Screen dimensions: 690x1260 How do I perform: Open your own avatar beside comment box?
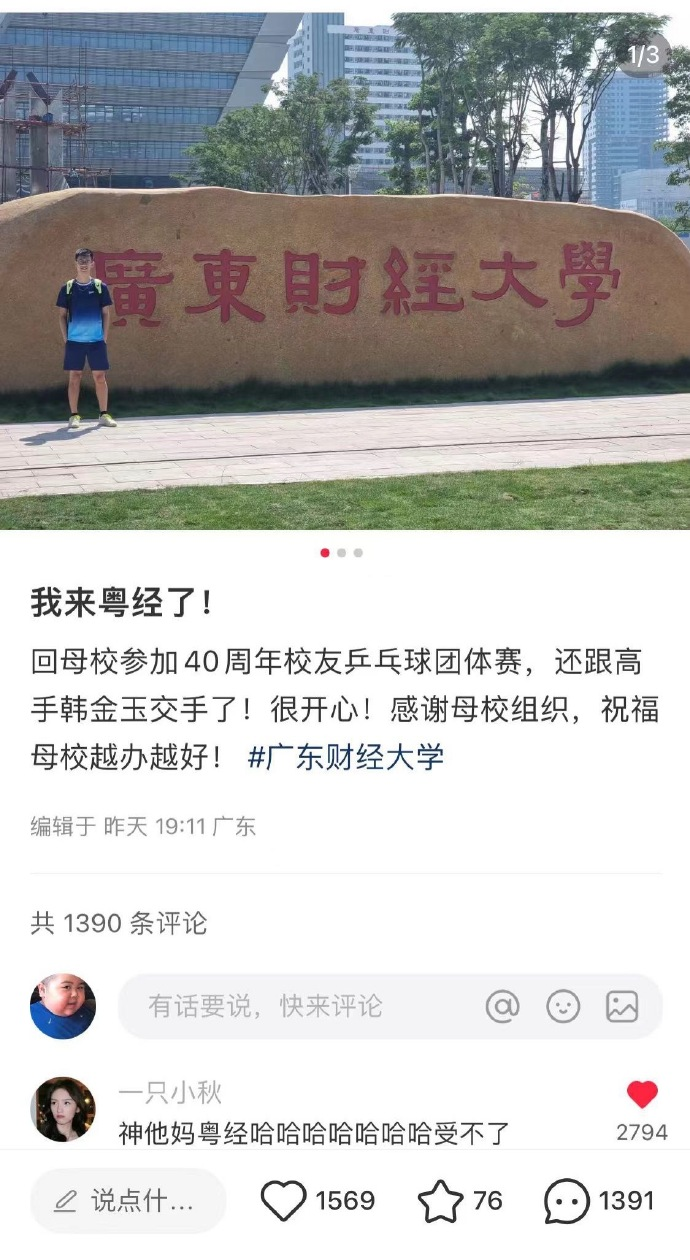pyautogui.click(x=63, y=1006)
